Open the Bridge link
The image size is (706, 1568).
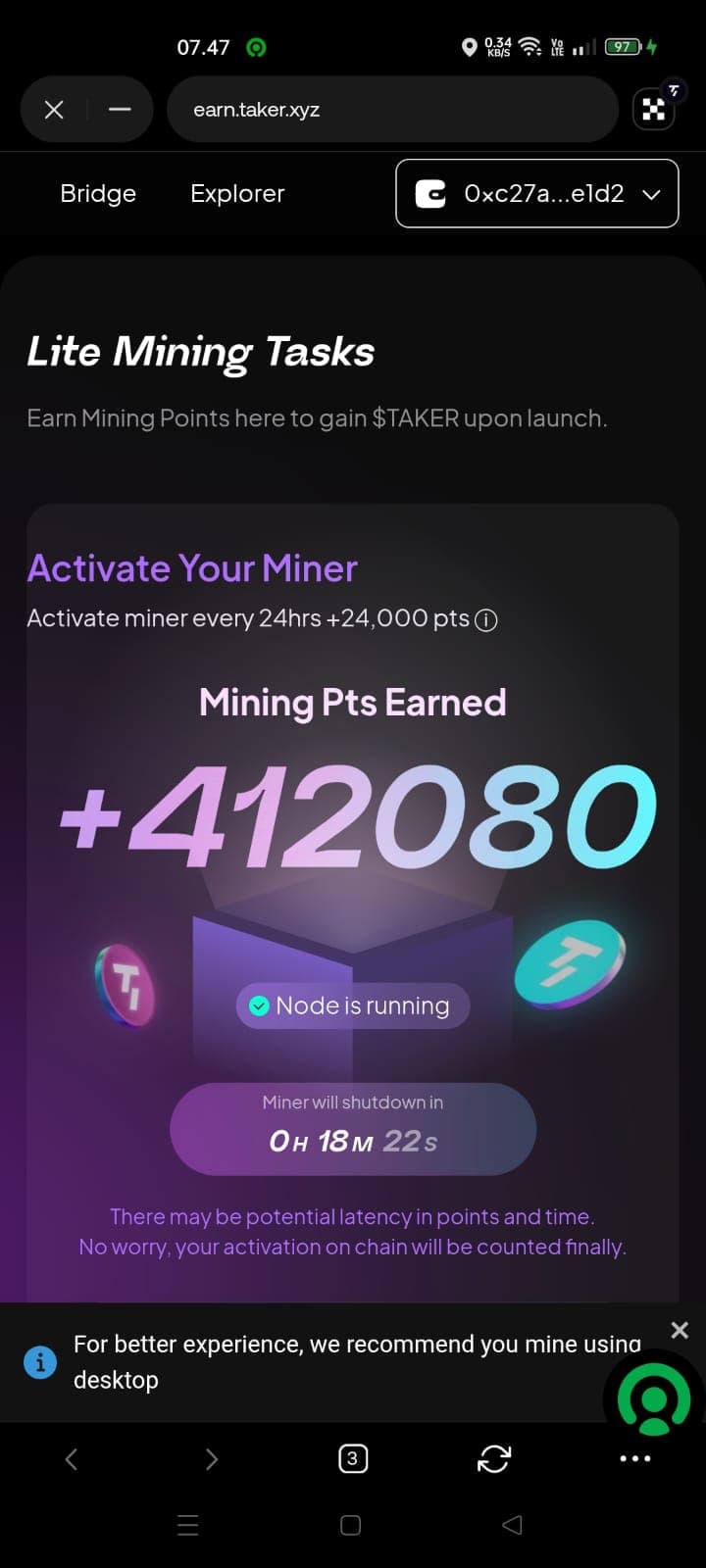[98, 194]
